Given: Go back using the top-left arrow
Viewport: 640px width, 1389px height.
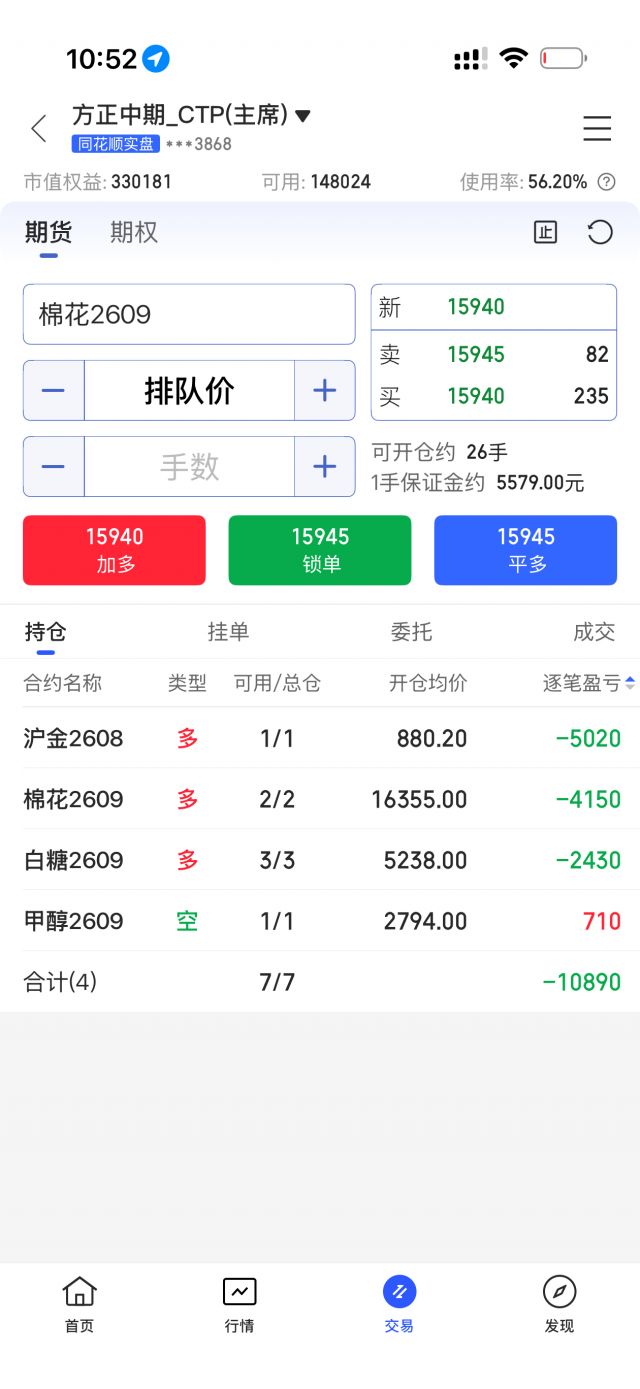Looking at the screenshot, I should click(x=39, y=129).
